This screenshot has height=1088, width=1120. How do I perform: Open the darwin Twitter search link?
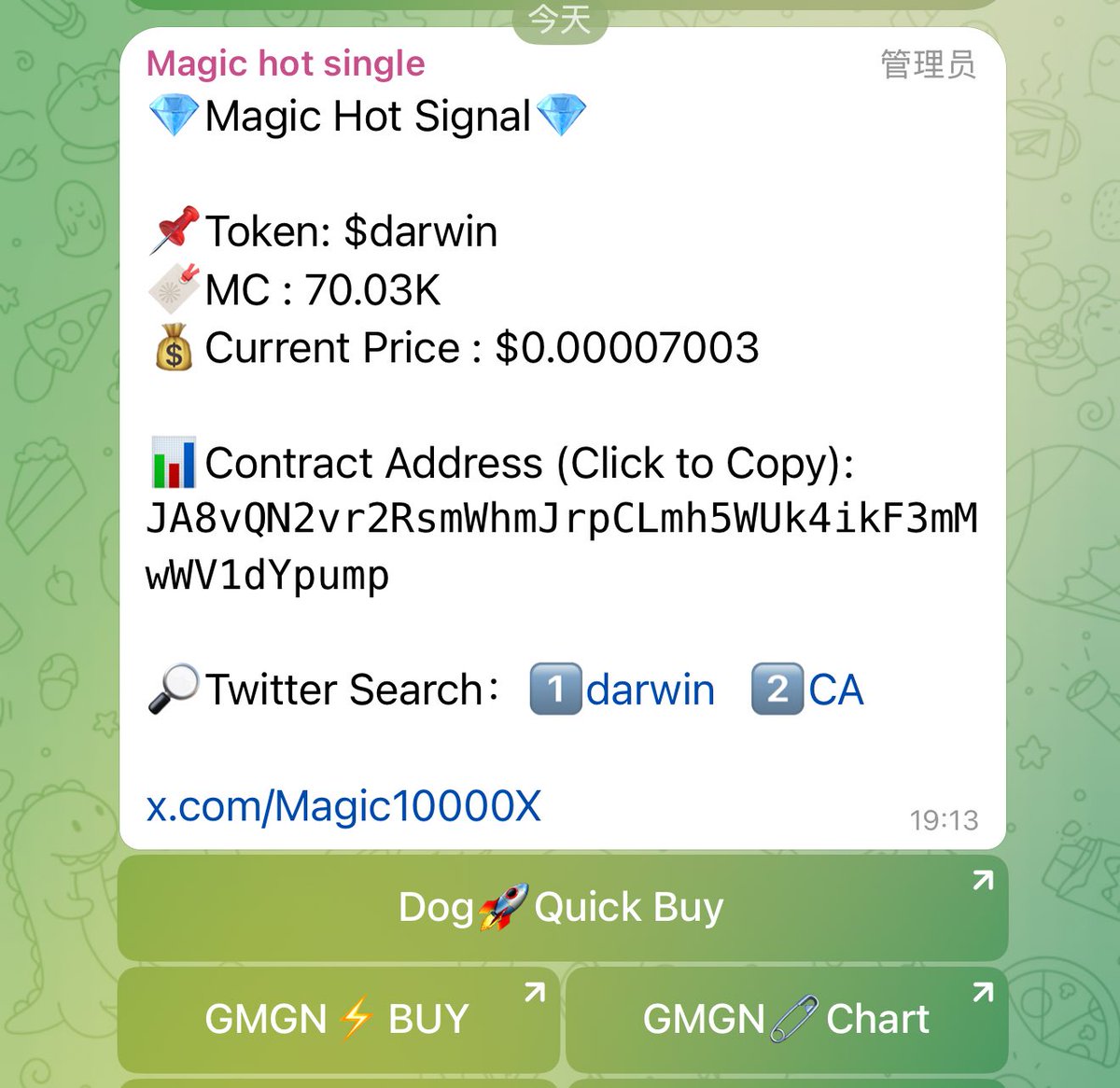[x=650, y=690]
